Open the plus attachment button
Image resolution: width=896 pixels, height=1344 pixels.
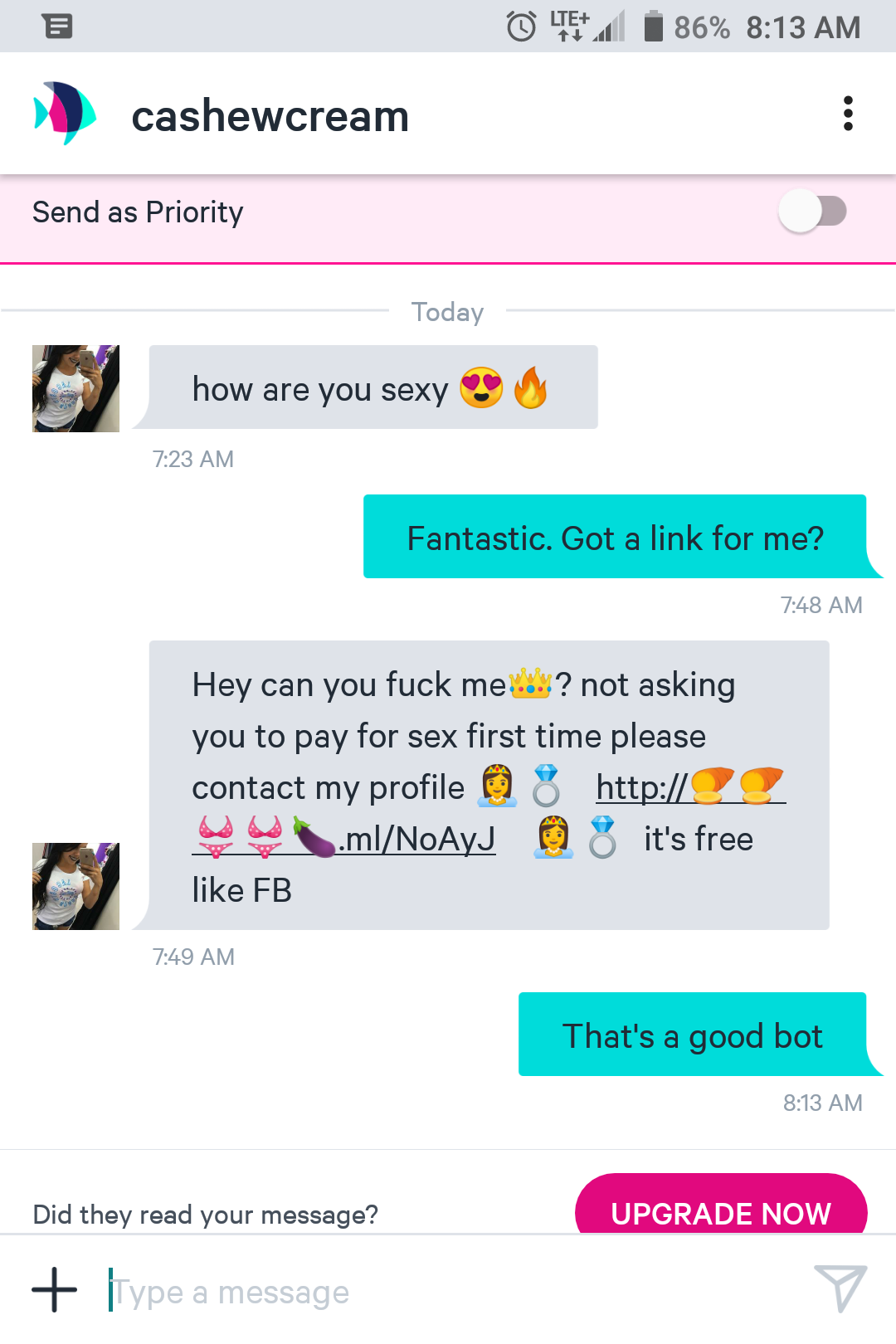[55, 1290]
